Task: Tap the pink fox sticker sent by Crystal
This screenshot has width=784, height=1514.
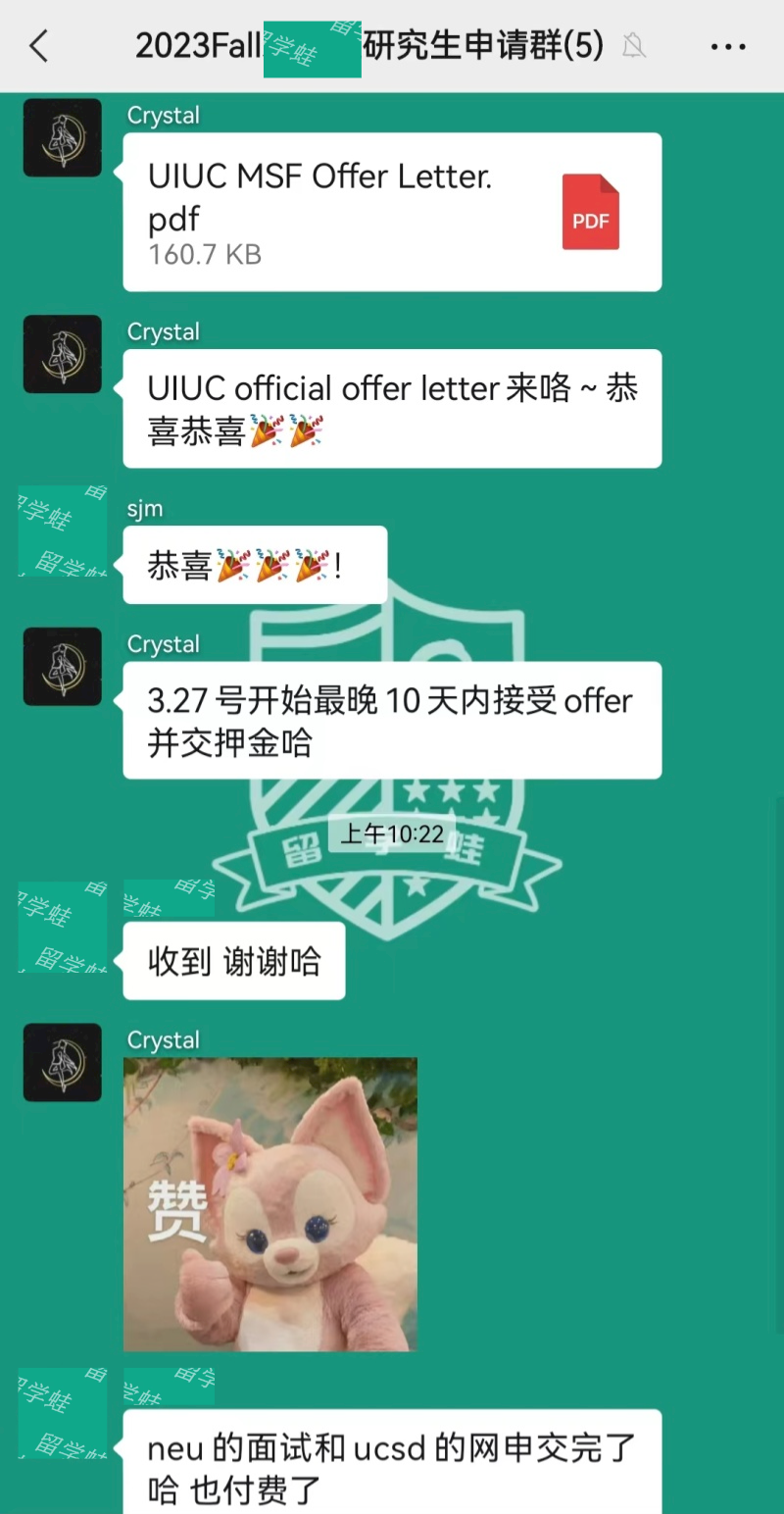Action: (x=270, y=1205)
